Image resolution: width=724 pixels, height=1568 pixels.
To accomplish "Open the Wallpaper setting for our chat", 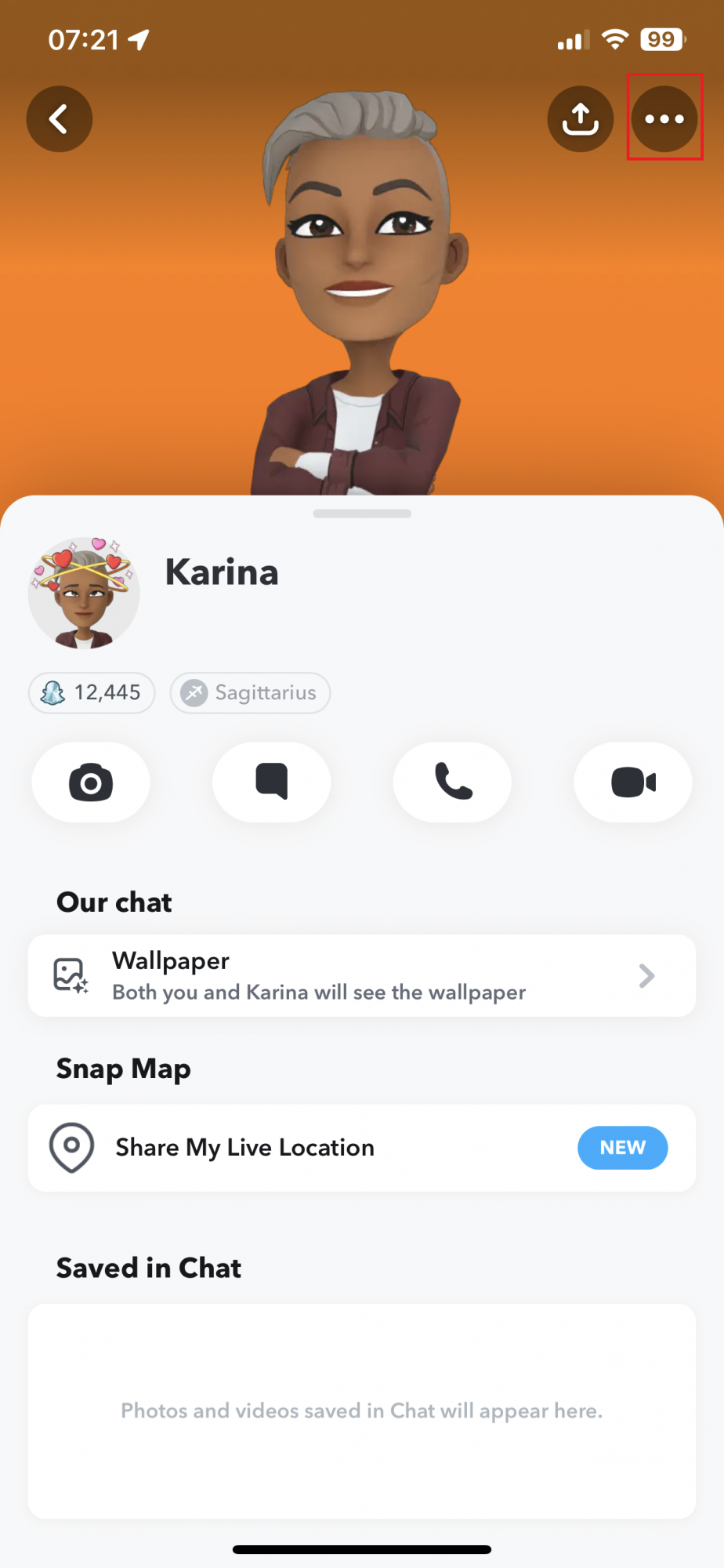I will tap(362, 976).
